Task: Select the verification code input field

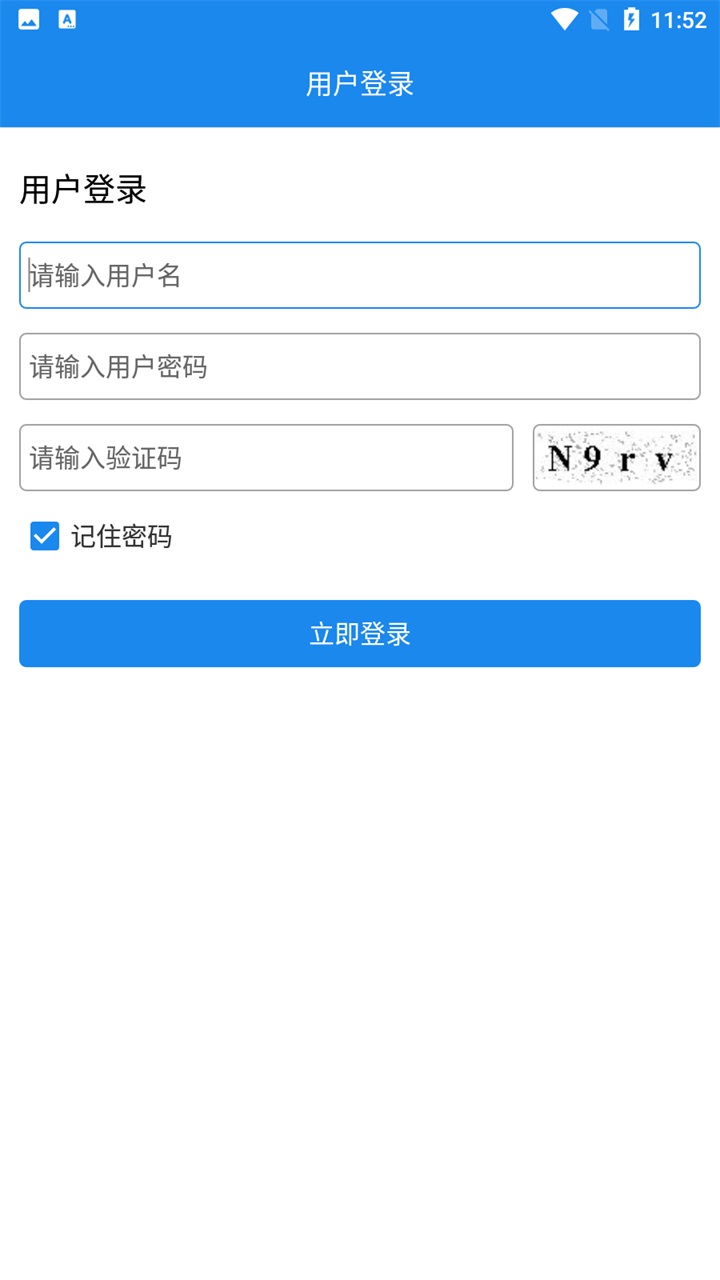Action: [x=266, y=458]
